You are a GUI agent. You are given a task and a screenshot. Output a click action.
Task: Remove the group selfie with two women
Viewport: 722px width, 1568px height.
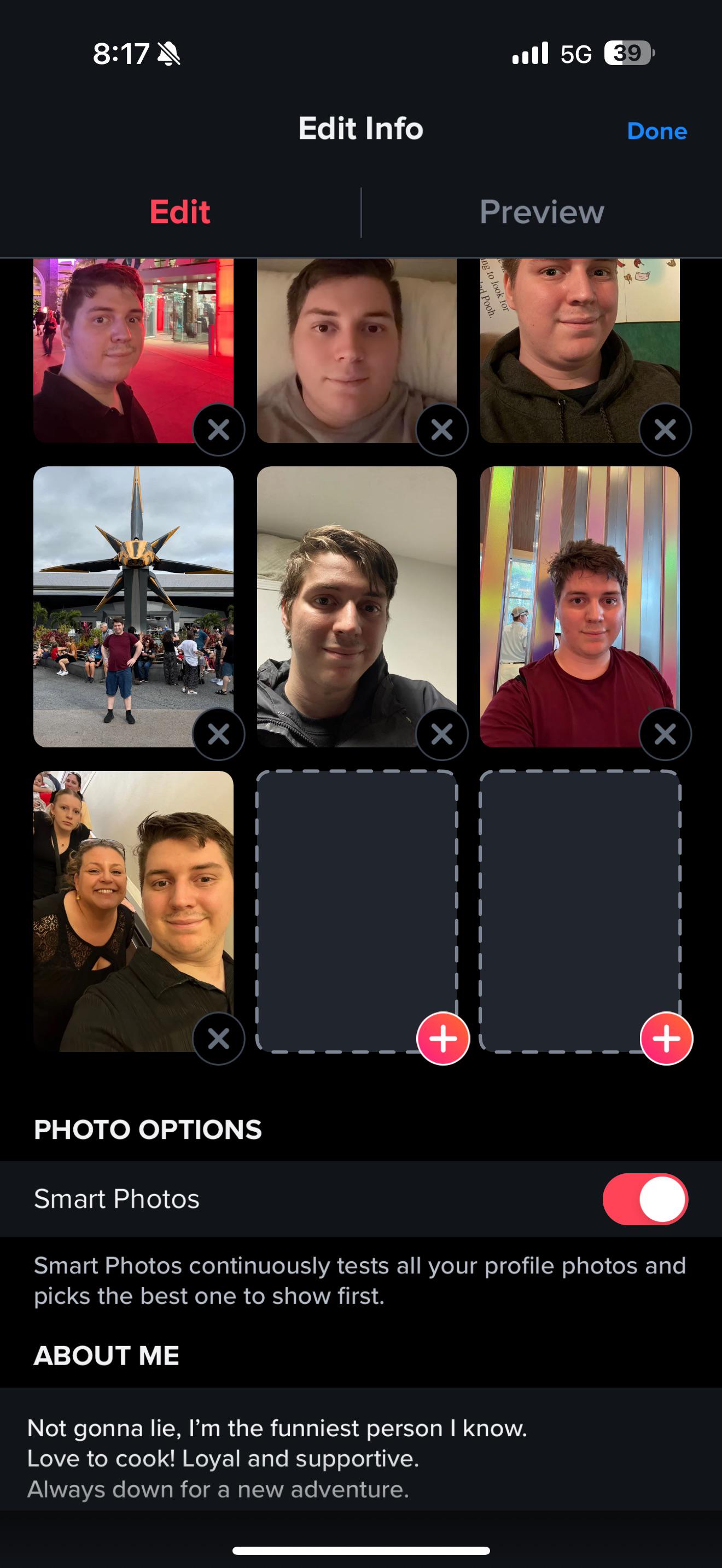click(219, 1038)
